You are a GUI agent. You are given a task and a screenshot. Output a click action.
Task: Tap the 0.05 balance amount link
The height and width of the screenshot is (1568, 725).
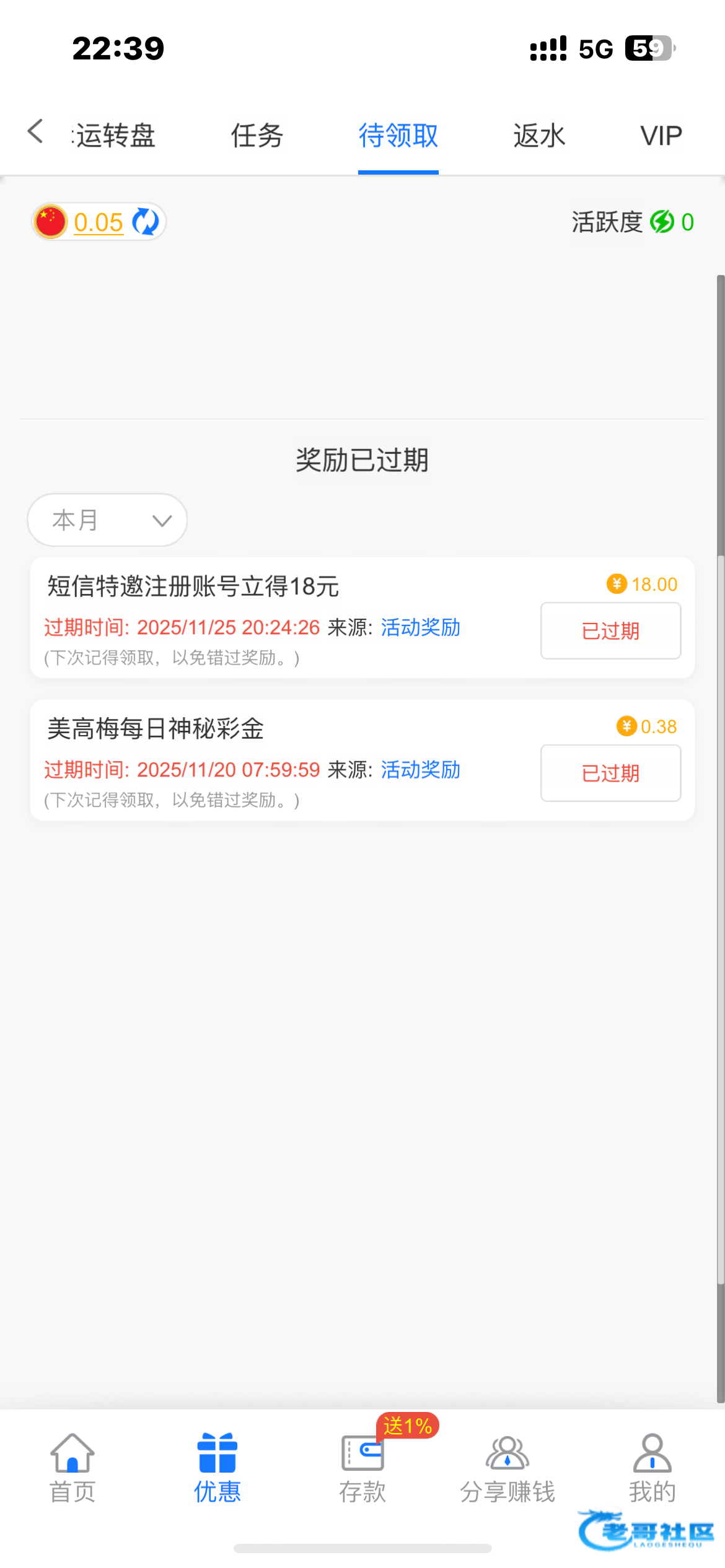pyautogui.click(x=99, y=222)
